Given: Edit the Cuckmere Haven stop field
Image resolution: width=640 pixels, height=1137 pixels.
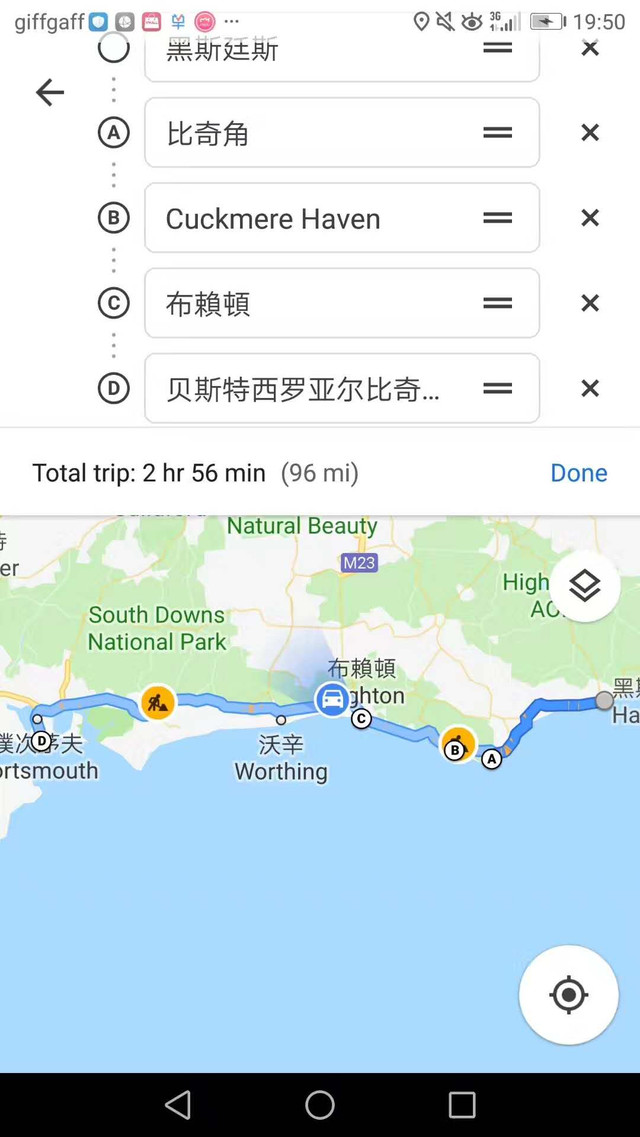Looking at the screenshot, I should click(310, 218).
